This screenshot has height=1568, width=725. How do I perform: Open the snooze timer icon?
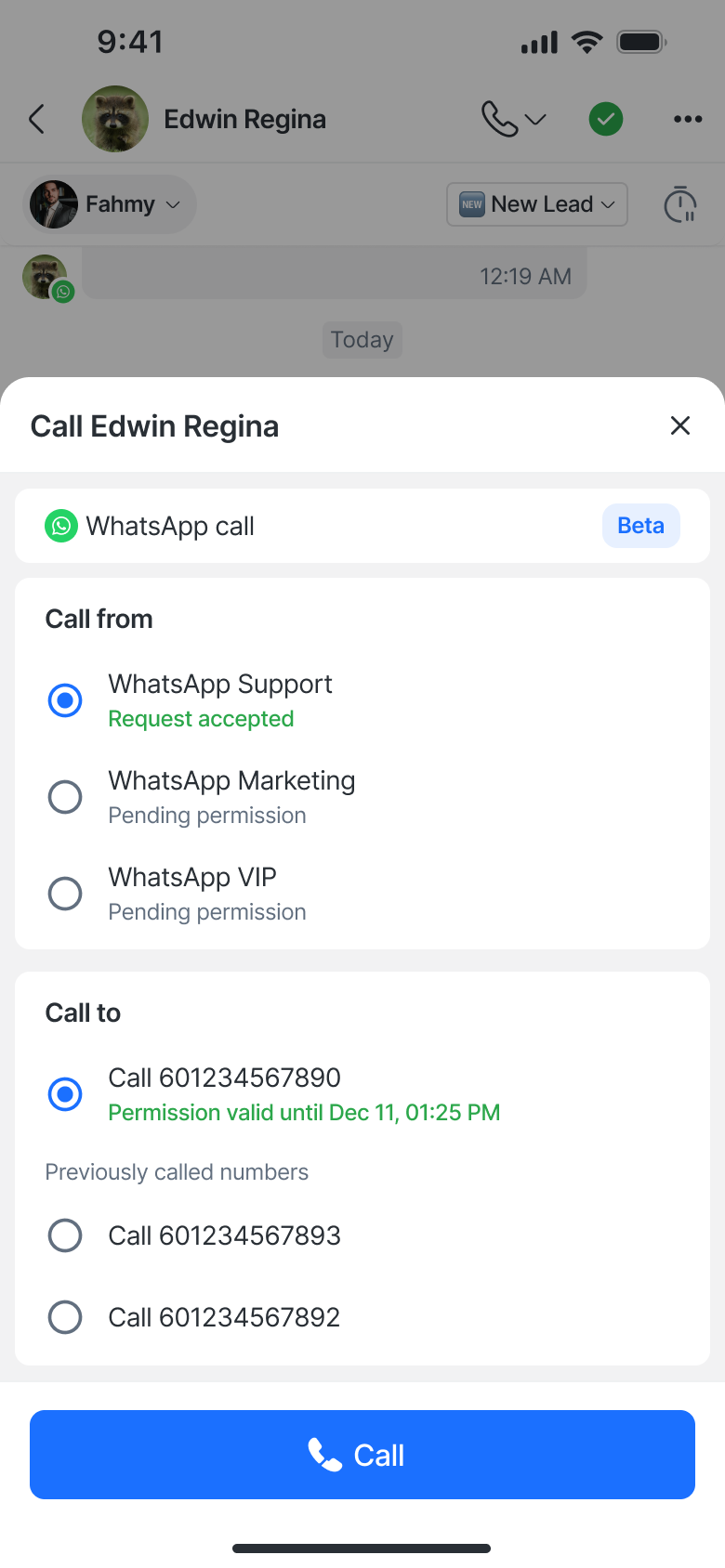(x=680, y=204)
